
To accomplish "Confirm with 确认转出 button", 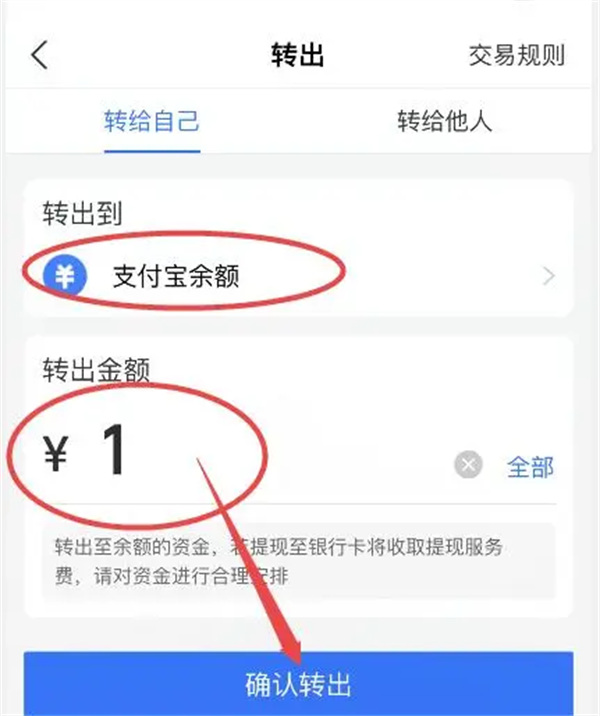I will point(299,685).
